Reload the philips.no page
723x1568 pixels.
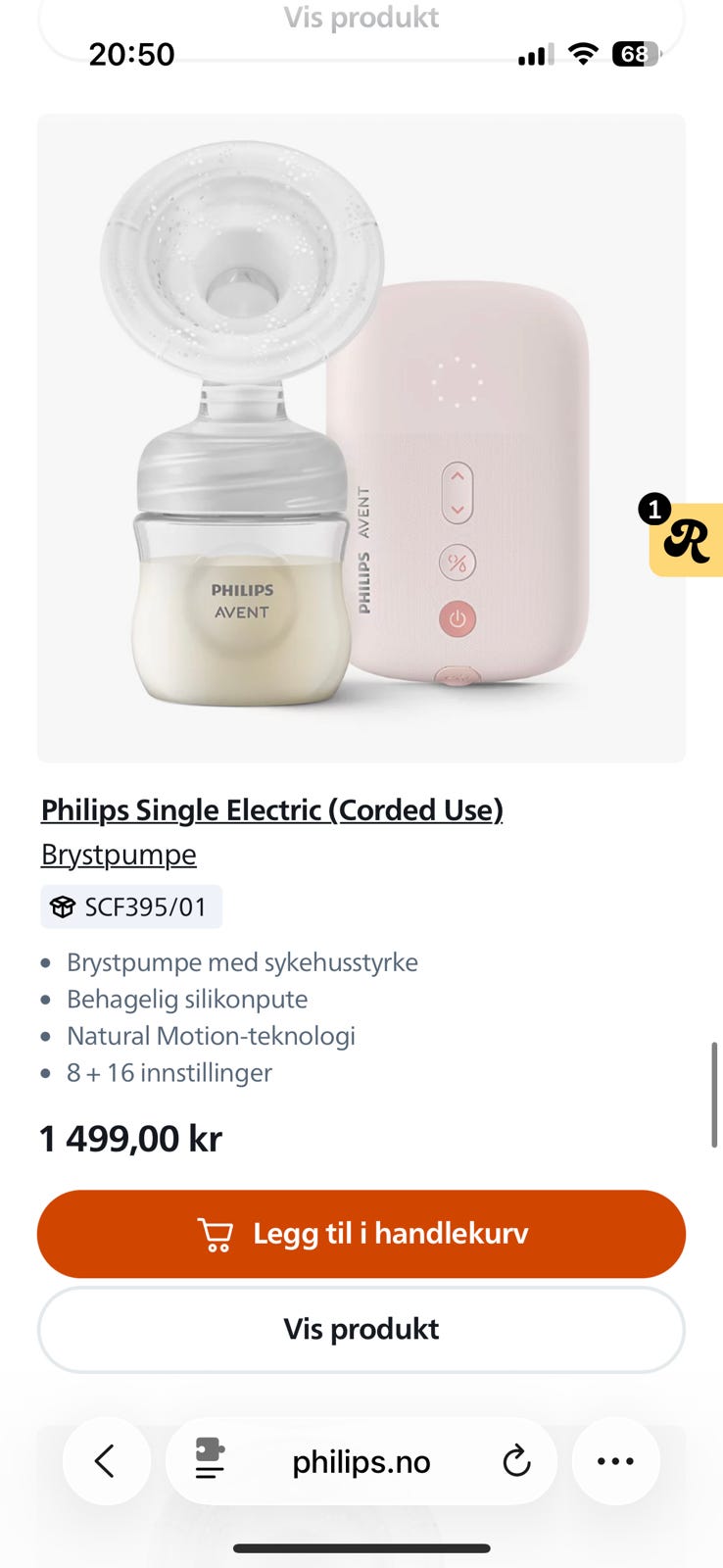click(516, 1461)
